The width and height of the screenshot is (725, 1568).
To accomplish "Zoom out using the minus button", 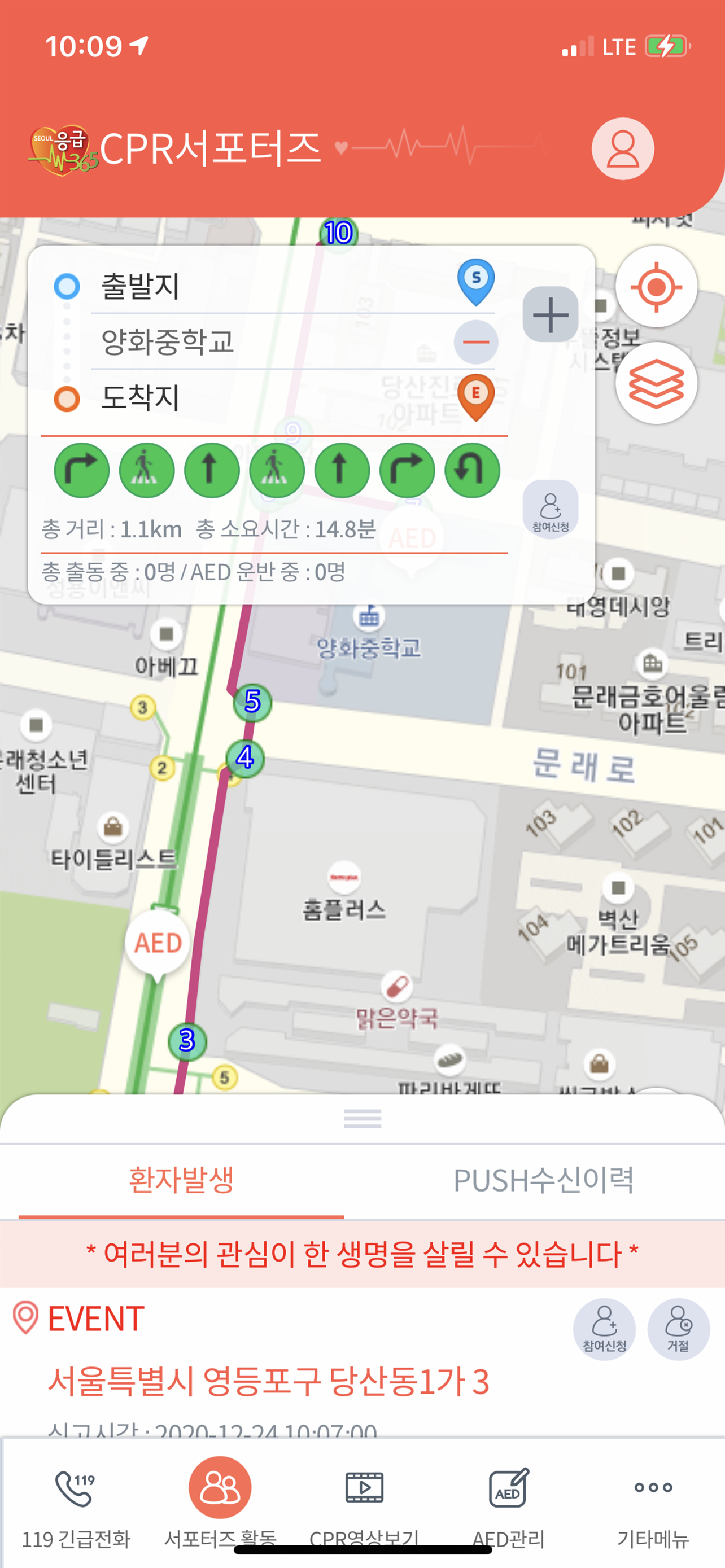I will 475,342.
